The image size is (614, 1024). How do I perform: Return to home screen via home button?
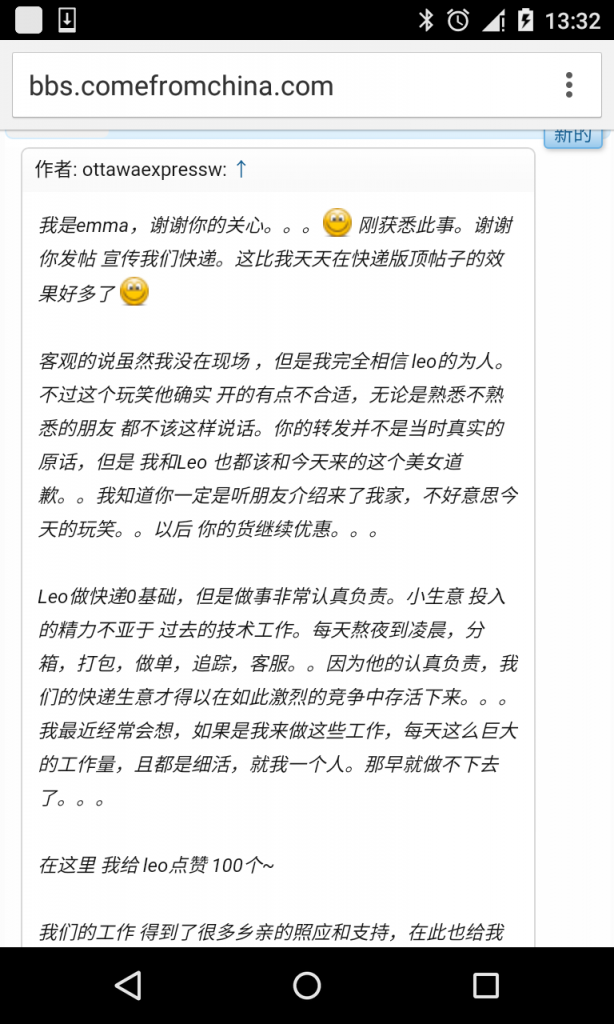307,985
